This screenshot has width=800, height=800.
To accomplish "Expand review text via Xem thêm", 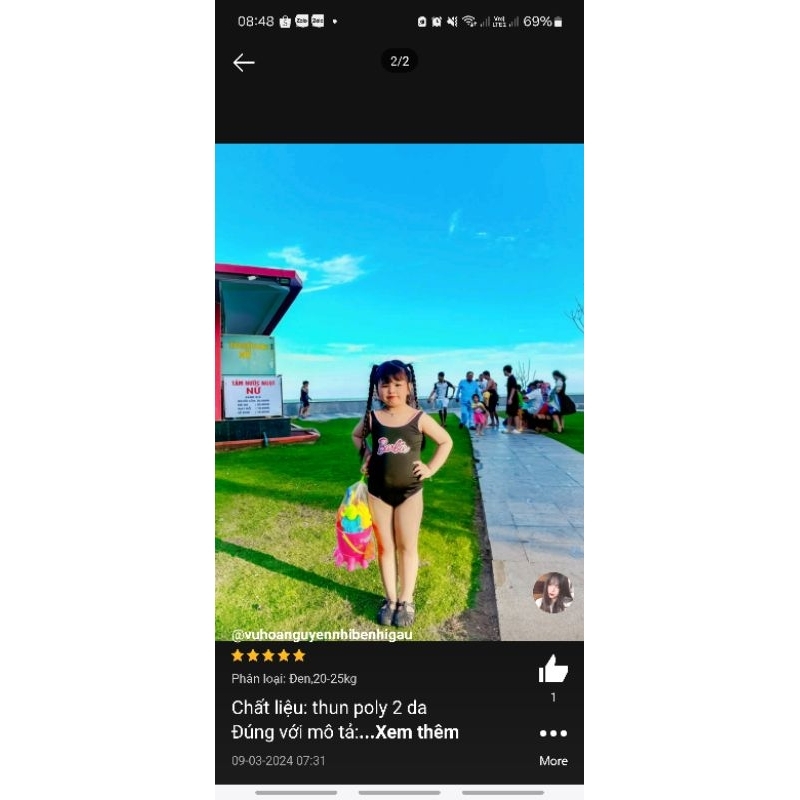I will click(x=417, y=732).
